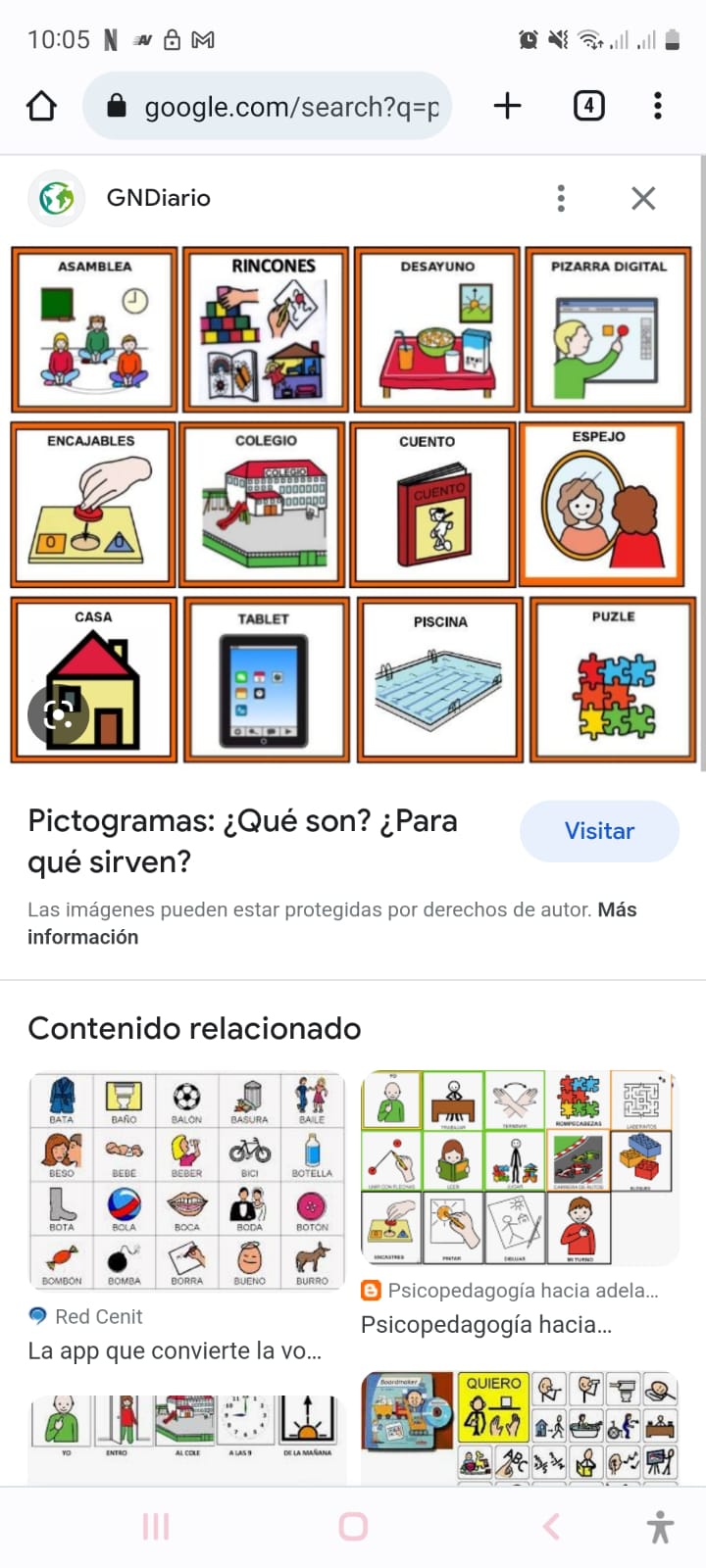This screenshot has width=706, height=1568.
Task: Close the GNDiario image preview
Action: (643, 198)
